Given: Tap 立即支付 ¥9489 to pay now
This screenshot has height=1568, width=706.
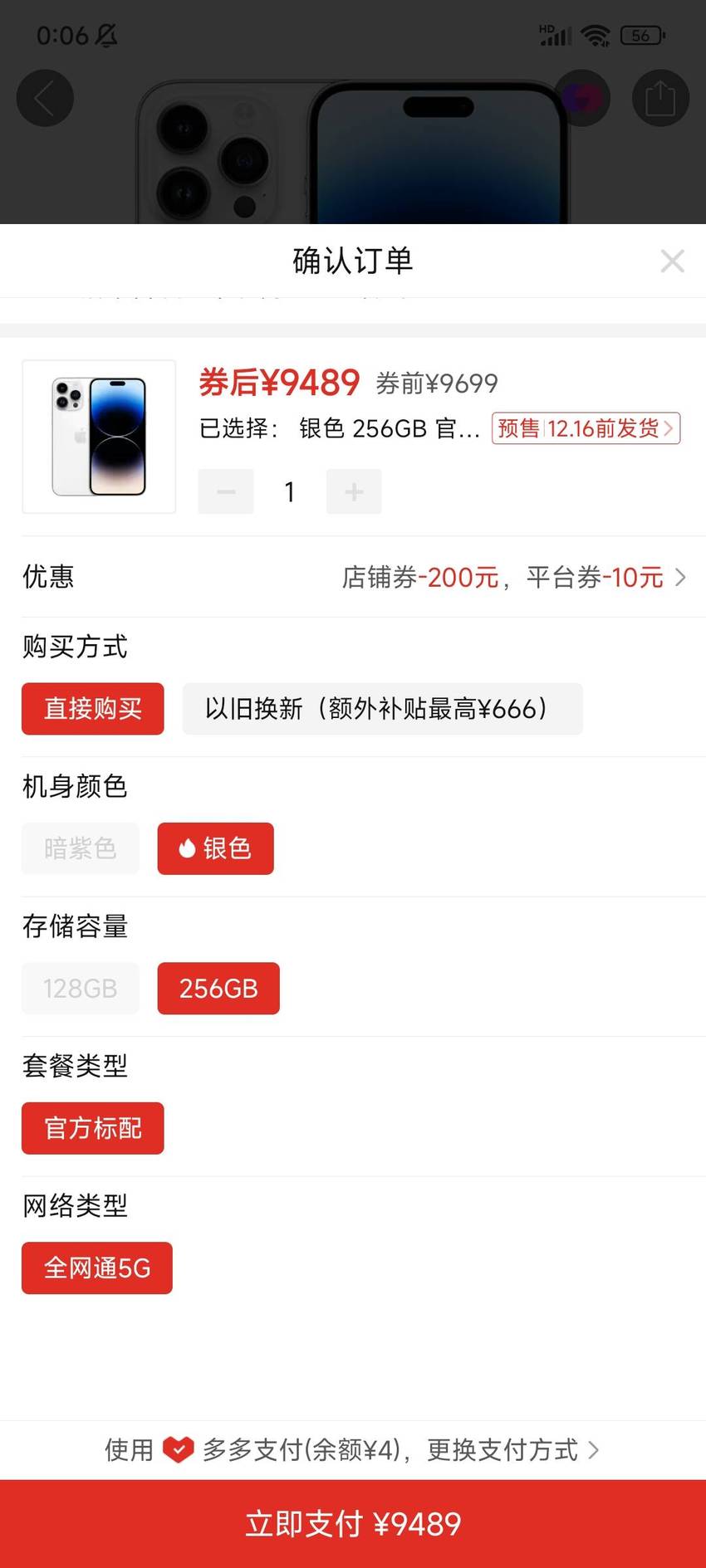Looking at the screenshot, I should coord(353,1524).
